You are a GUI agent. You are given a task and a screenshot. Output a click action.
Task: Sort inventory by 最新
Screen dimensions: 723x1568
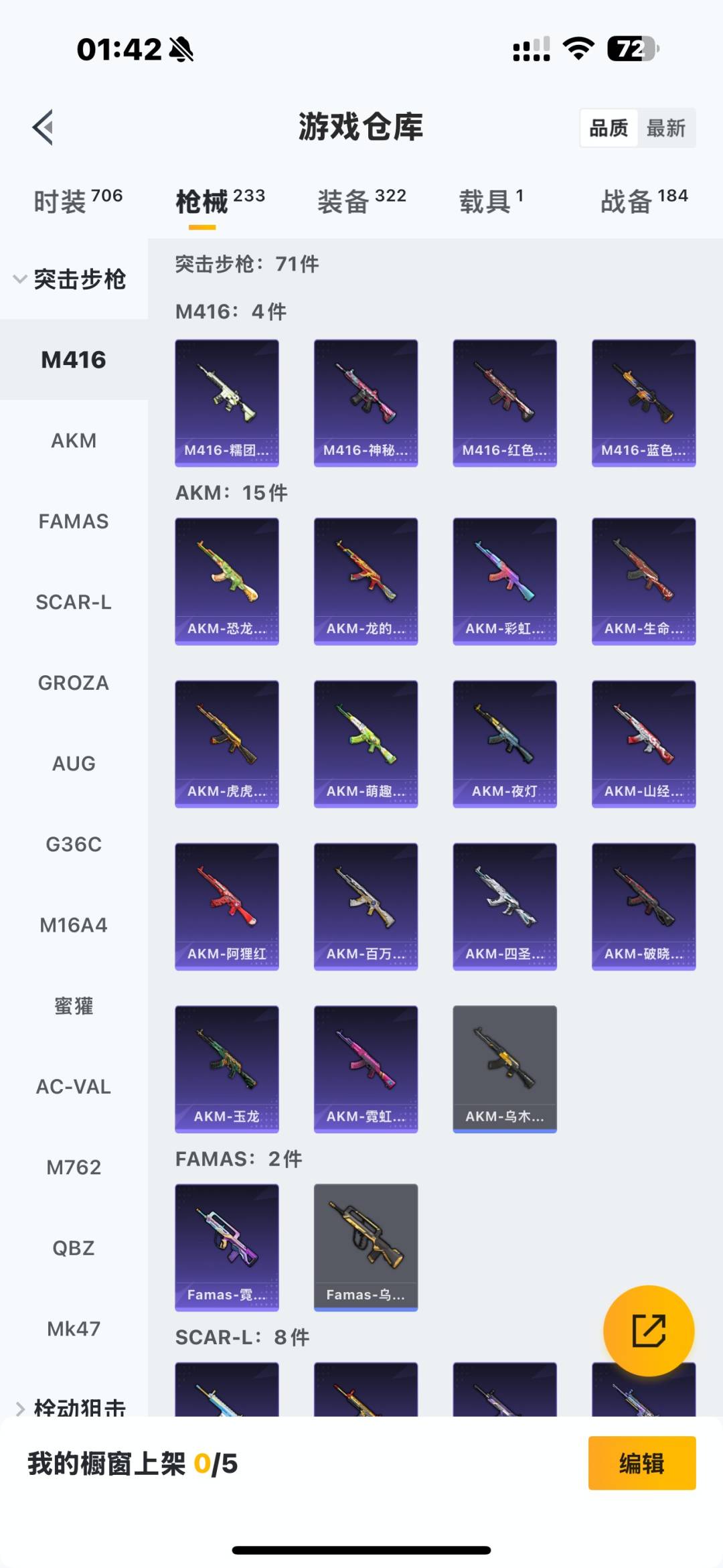click(667, 127)
